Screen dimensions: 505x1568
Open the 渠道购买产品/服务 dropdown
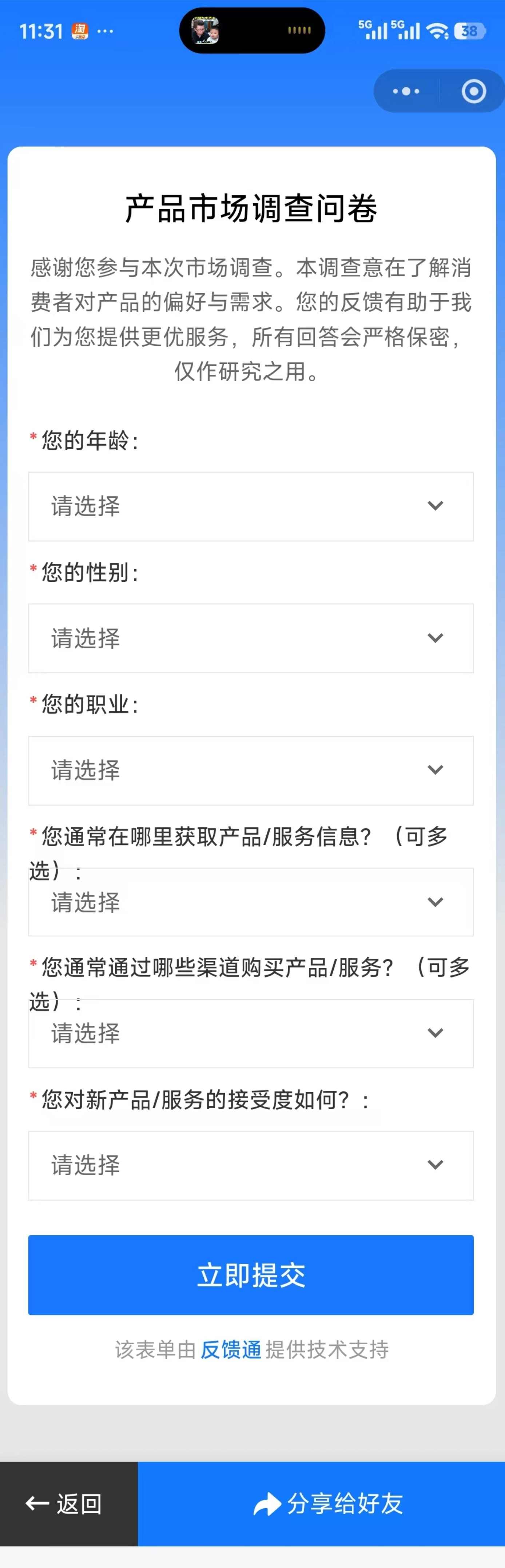(x=251, y=1033)
